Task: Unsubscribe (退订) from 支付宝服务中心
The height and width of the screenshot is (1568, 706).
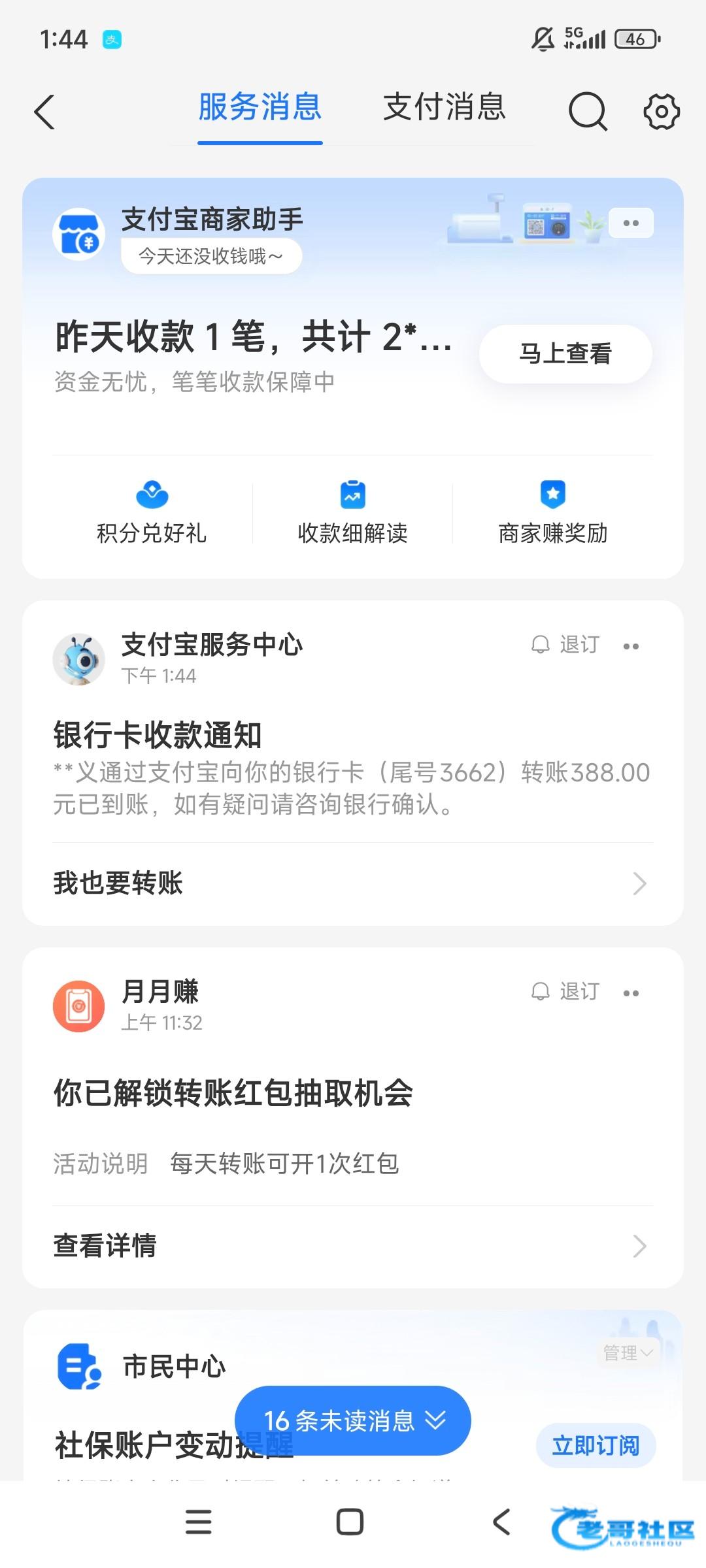Action: [x=566, y=645]
